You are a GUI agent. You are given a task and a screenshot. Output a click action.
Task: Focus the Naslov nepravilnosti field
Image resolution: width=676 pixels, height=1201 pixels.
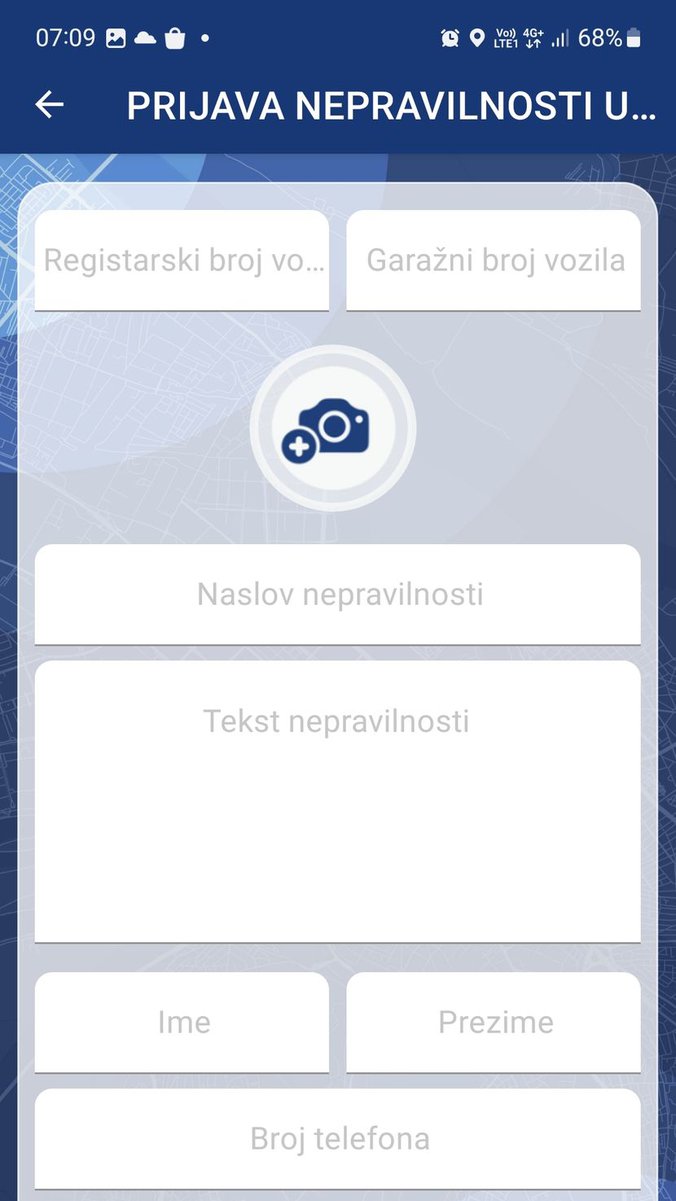coord(338,595)
